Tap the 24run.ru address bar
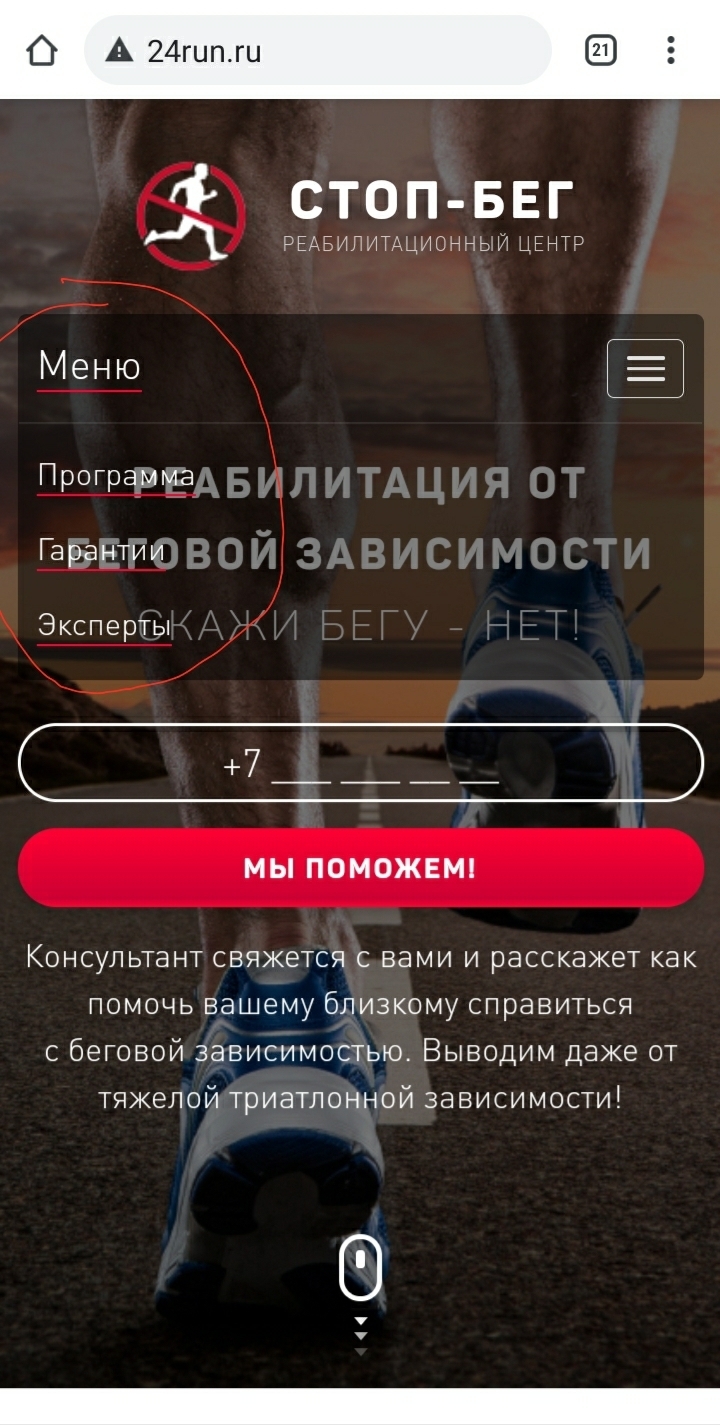720x1425 pixels. click(x=318, y=50)
